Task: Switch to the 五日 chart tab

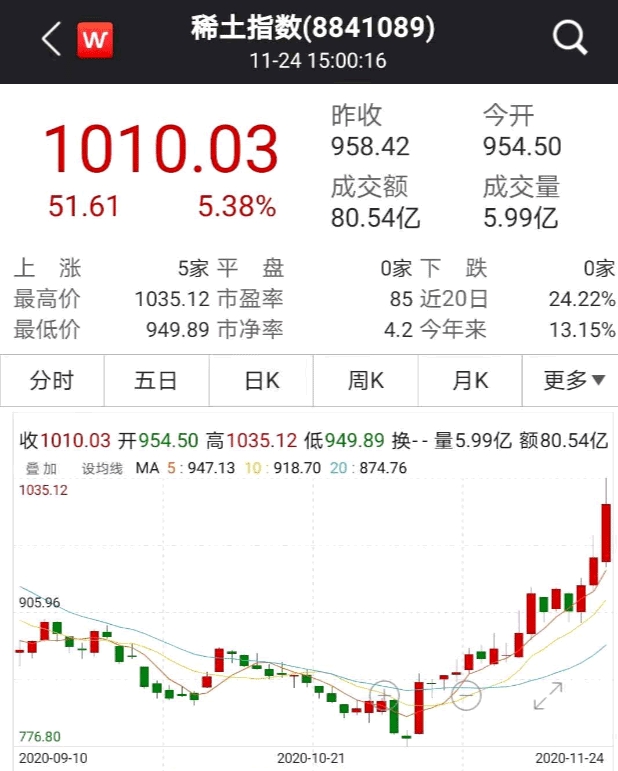Action: (156, 380)
